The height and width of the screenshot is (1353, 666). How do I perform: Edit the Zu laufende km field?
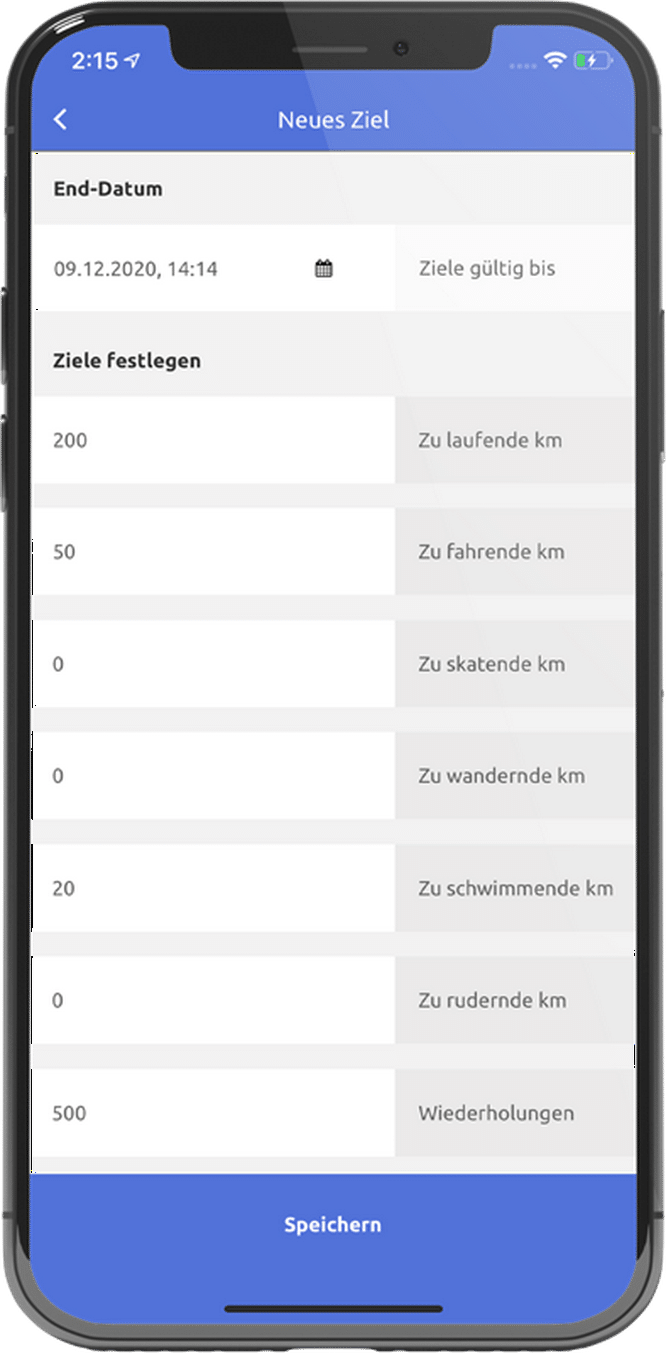click(x=212, y=440)
